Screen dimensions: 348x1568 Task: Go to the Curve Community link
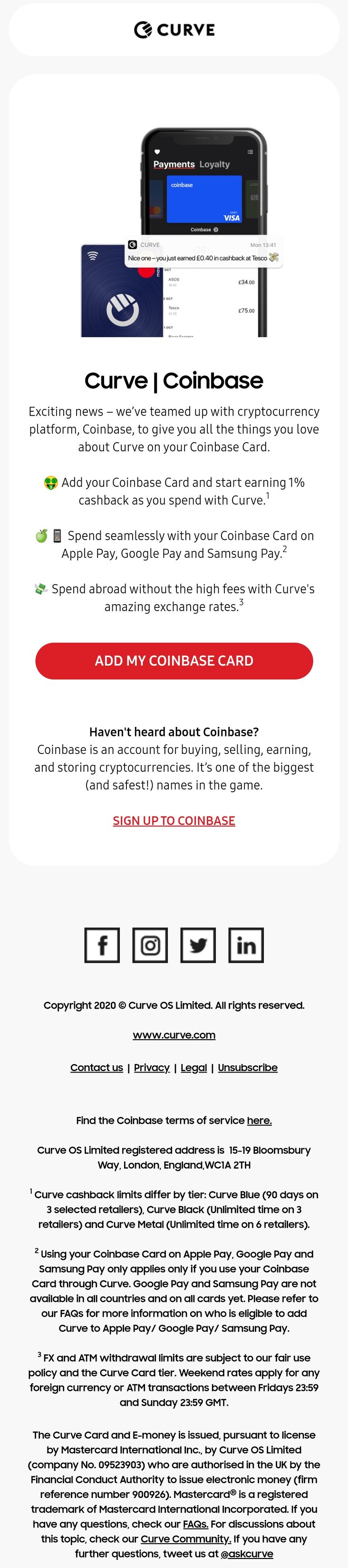(185, 1538)
